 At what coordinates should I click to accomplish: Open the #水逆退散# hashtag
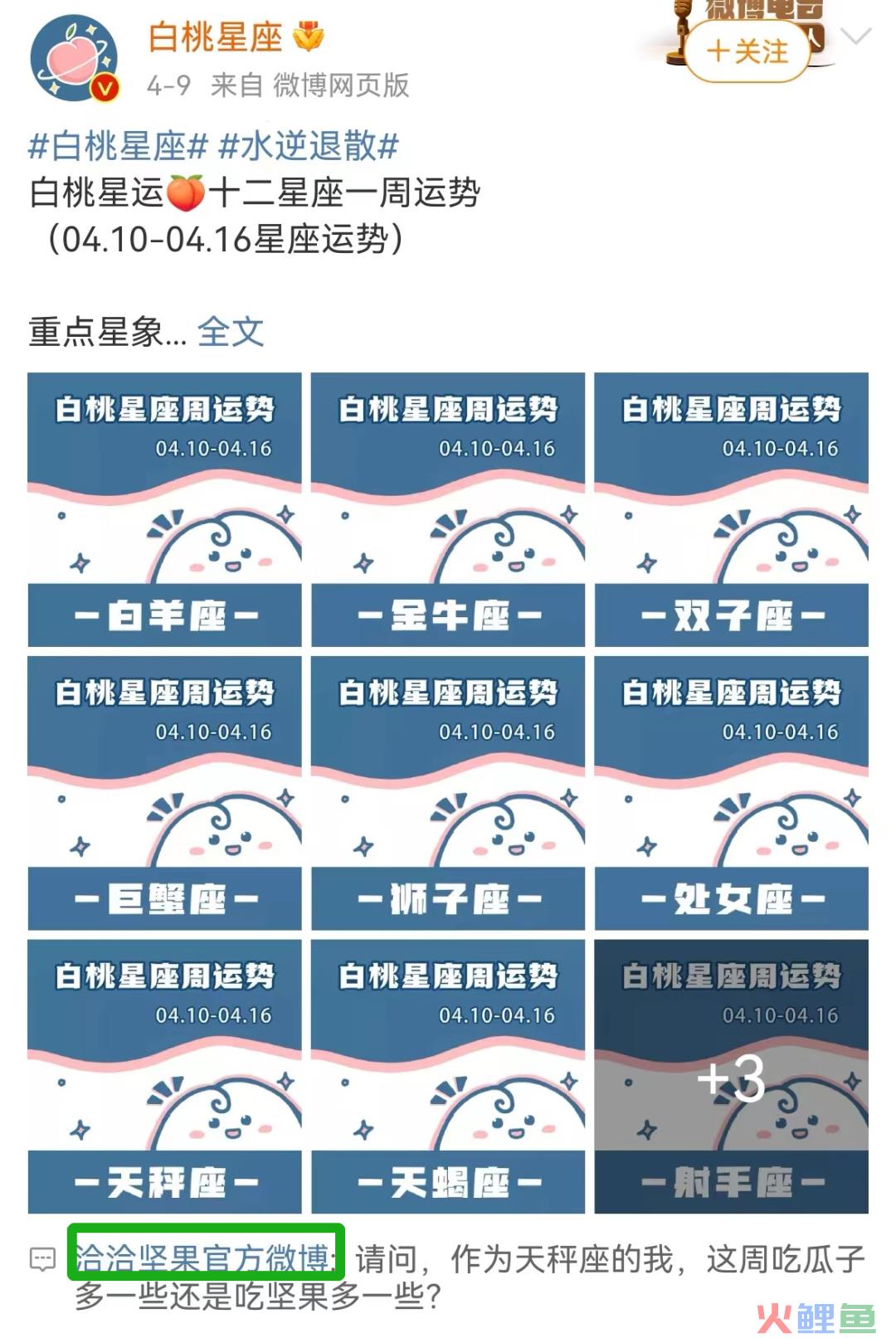[308, 147]
